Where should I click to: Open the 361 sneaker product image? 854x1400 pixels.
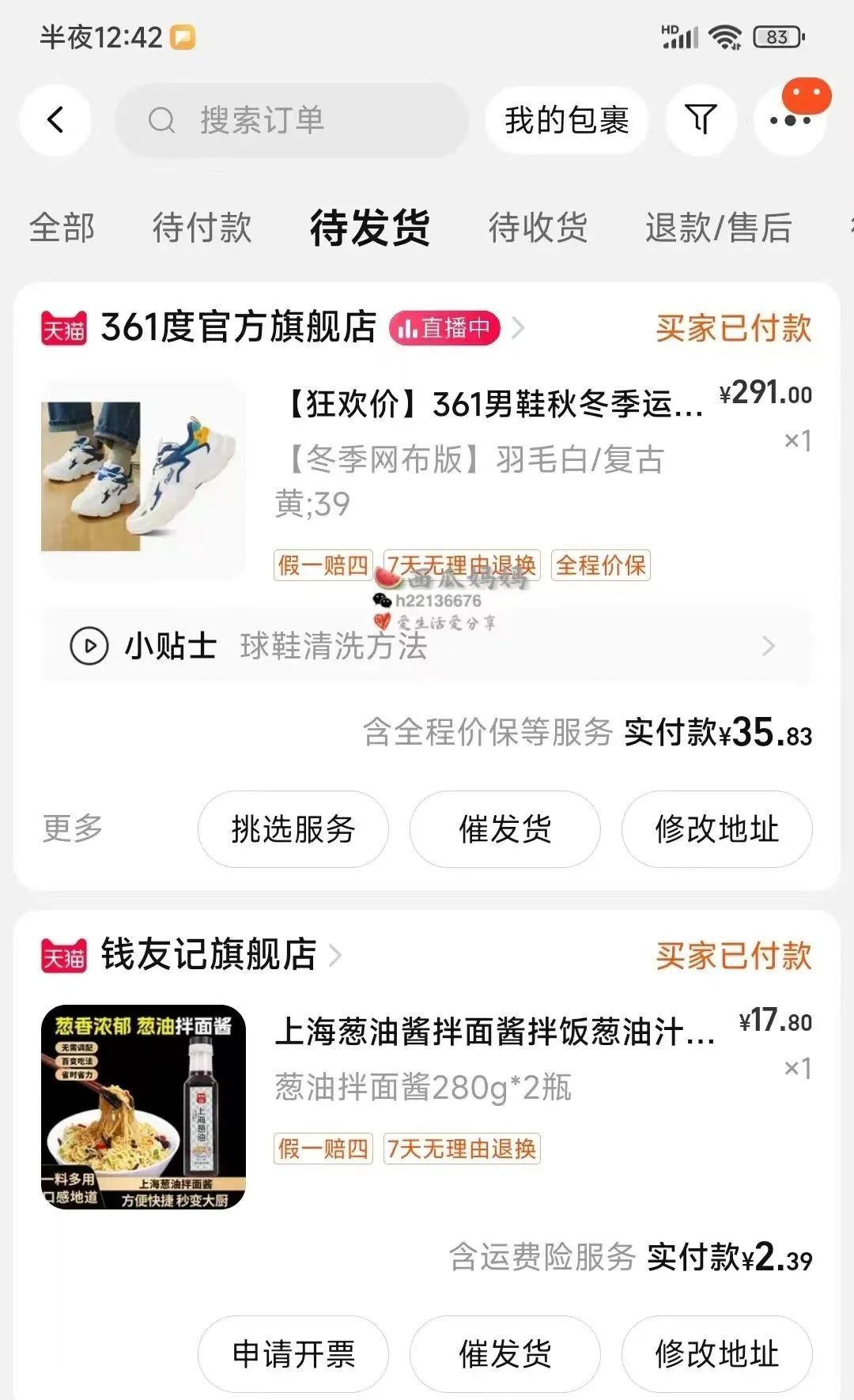(142, 477)
